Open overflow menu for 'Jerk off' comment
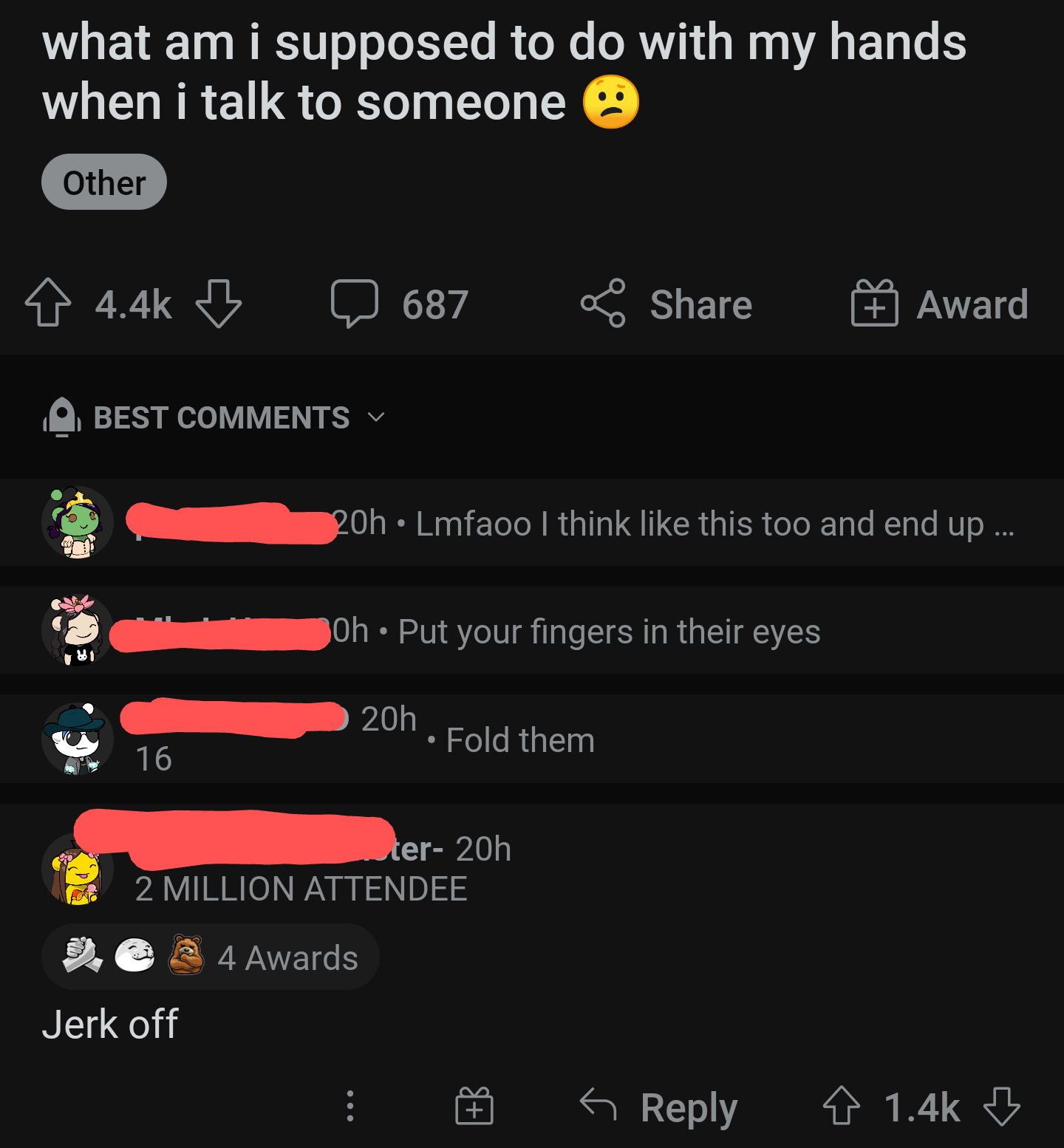 tap(350, 1106)
